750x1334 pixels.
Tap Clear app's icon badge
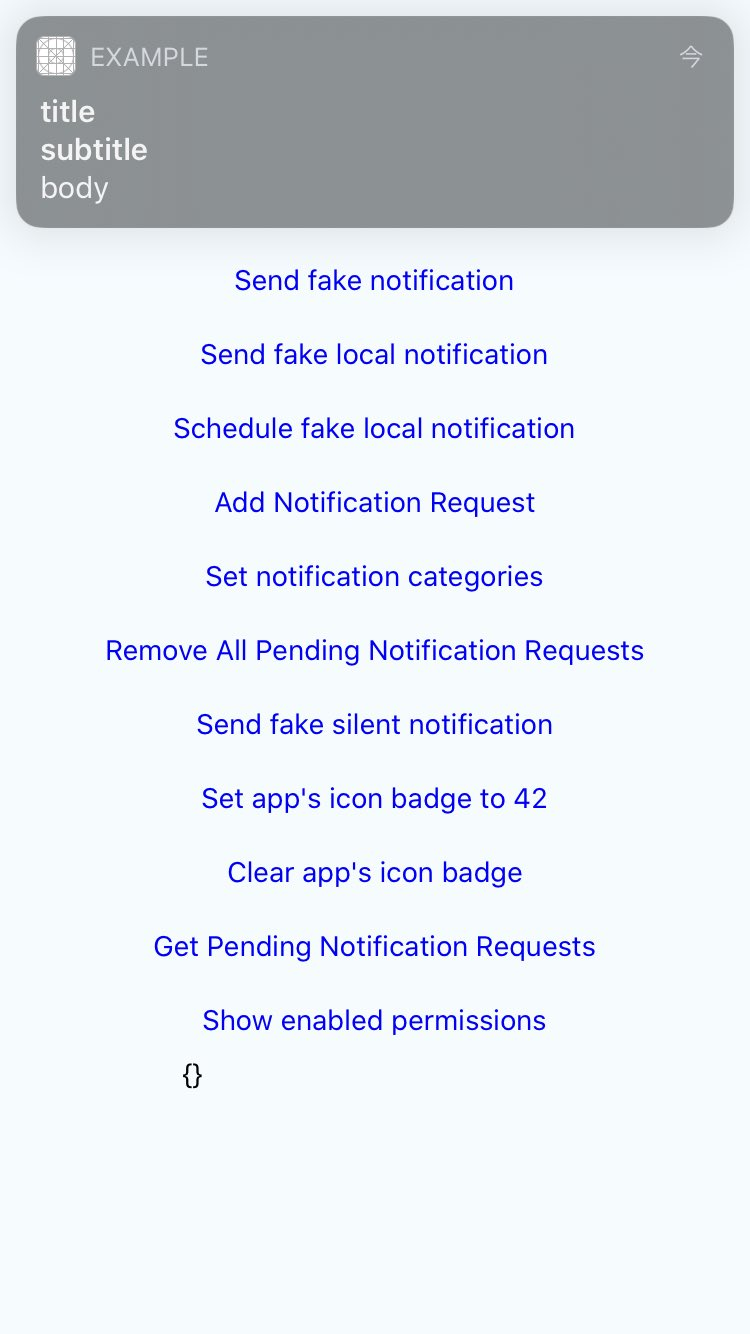pyautogui.click(x=374, y=873)
